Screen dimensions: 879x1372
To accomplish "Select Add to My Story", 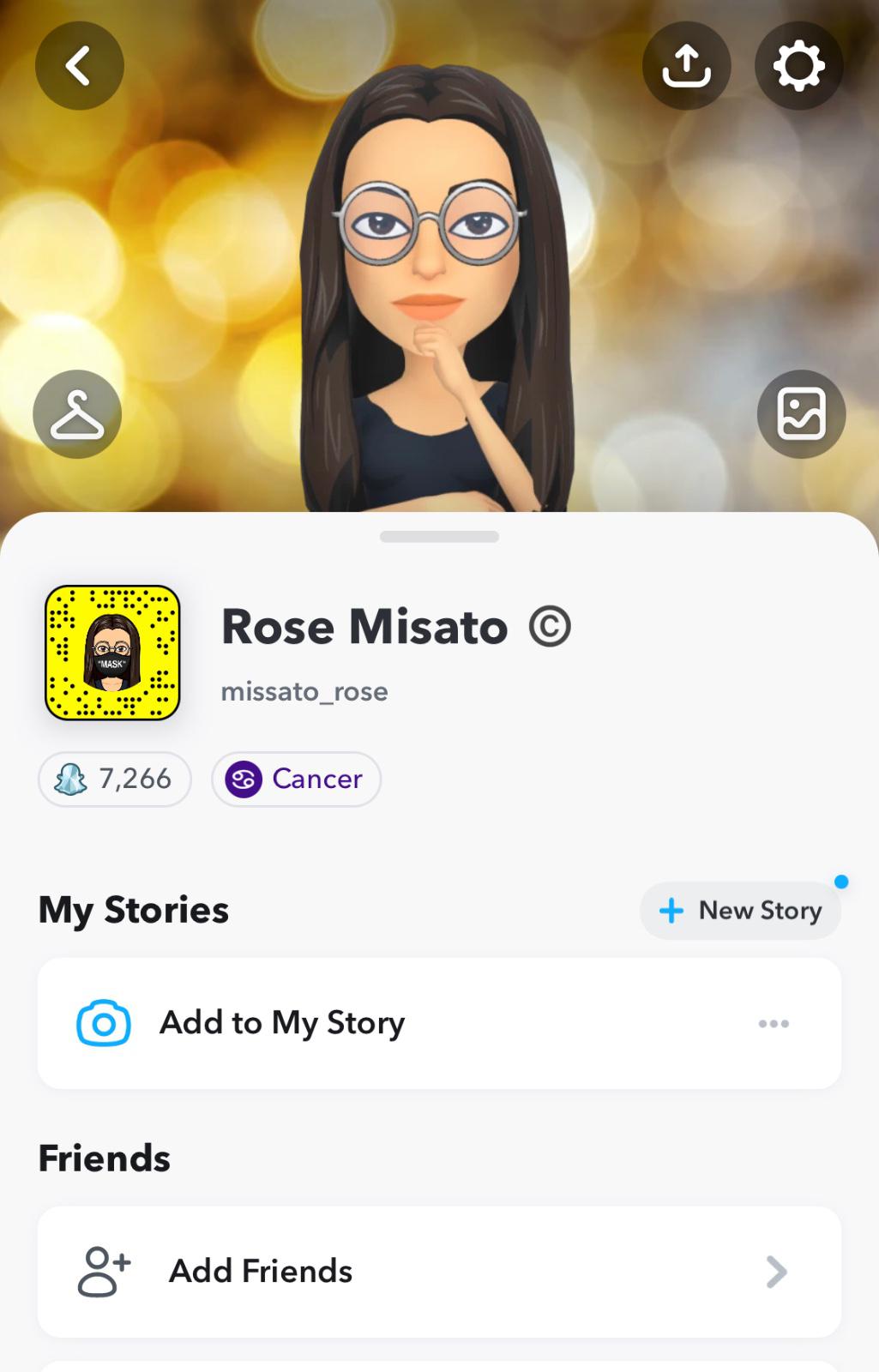I will (283, 1023).
